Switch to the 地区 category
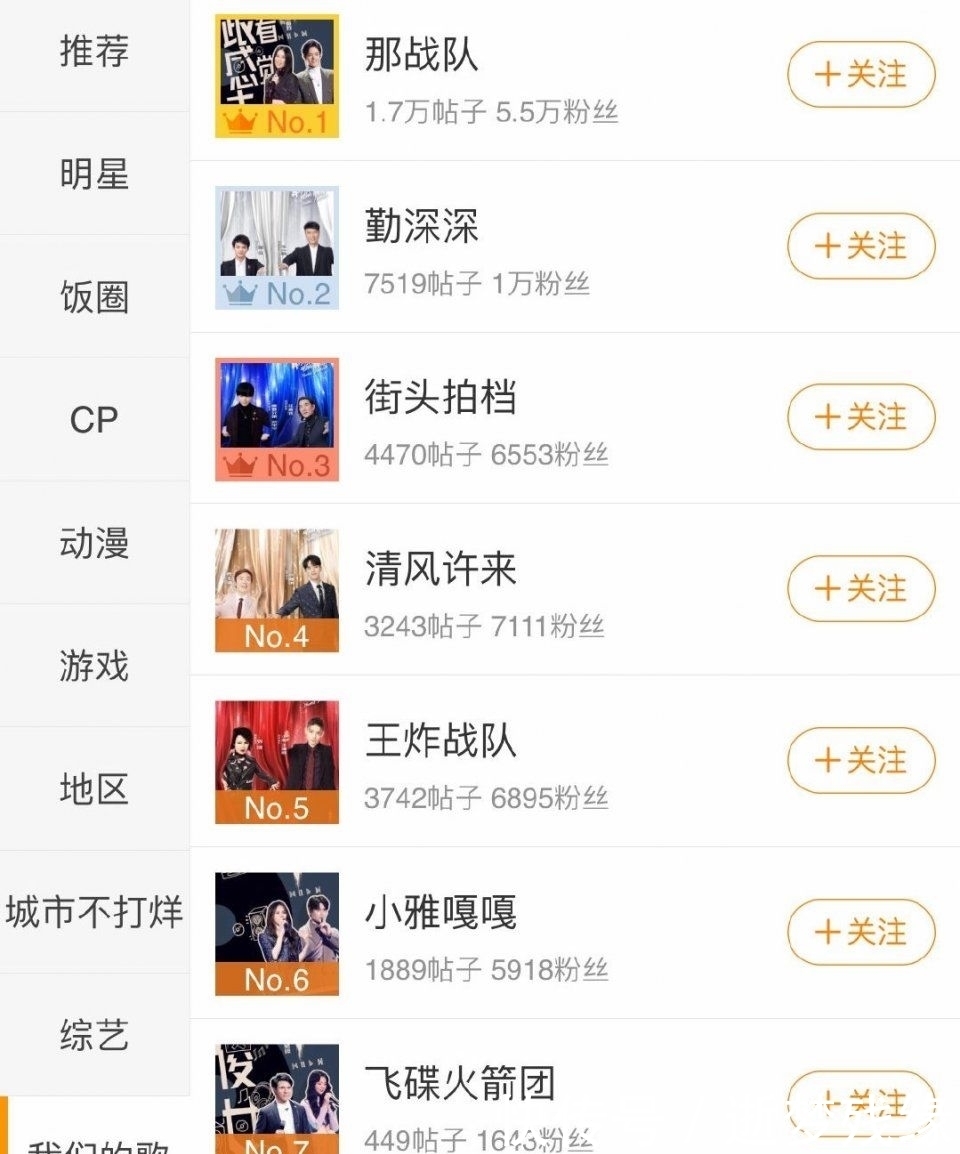This screenshot has height=1154, width=960. (94, 790)
